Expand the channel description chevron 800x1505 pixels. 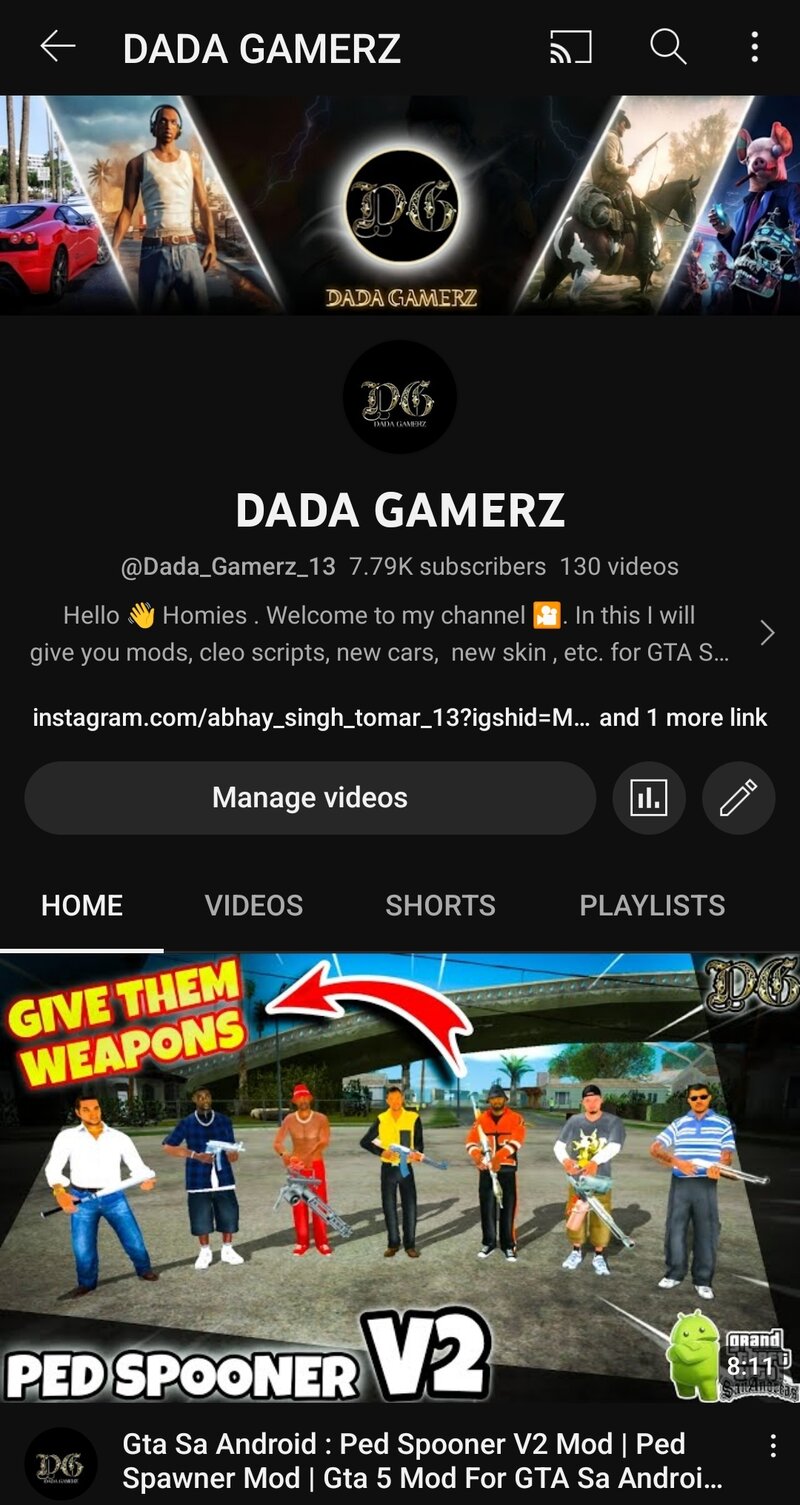pos(767,633)
